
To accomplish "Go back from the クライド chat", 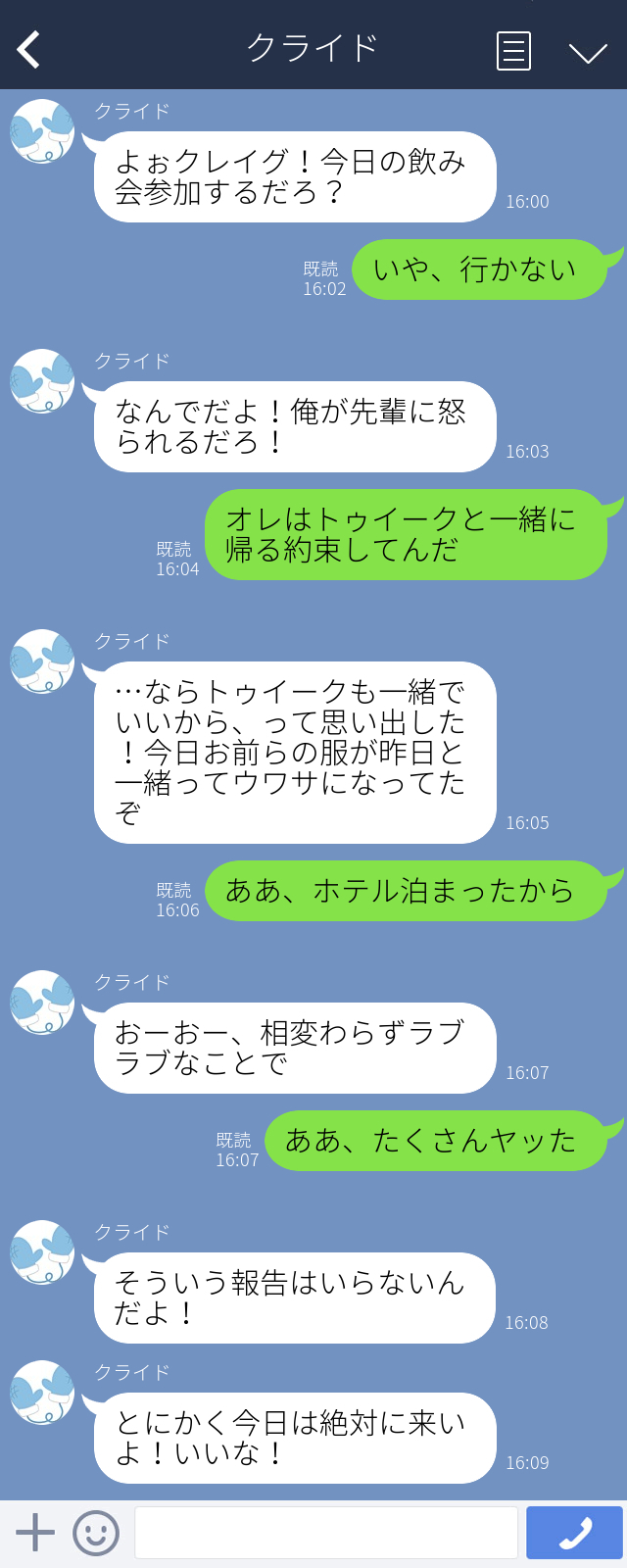I will (29, 50).
